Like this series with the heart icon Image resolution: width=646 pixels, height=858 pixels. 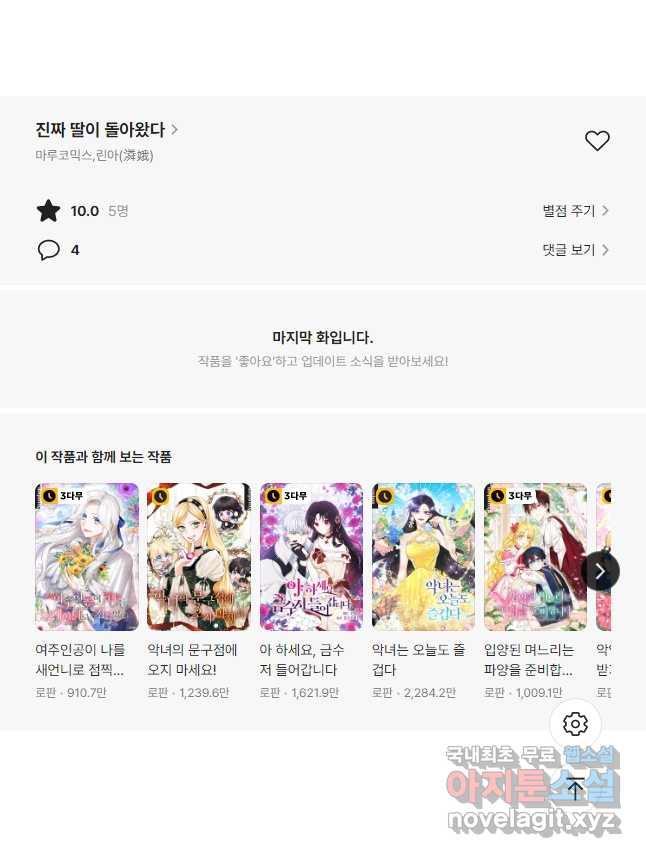597,141
